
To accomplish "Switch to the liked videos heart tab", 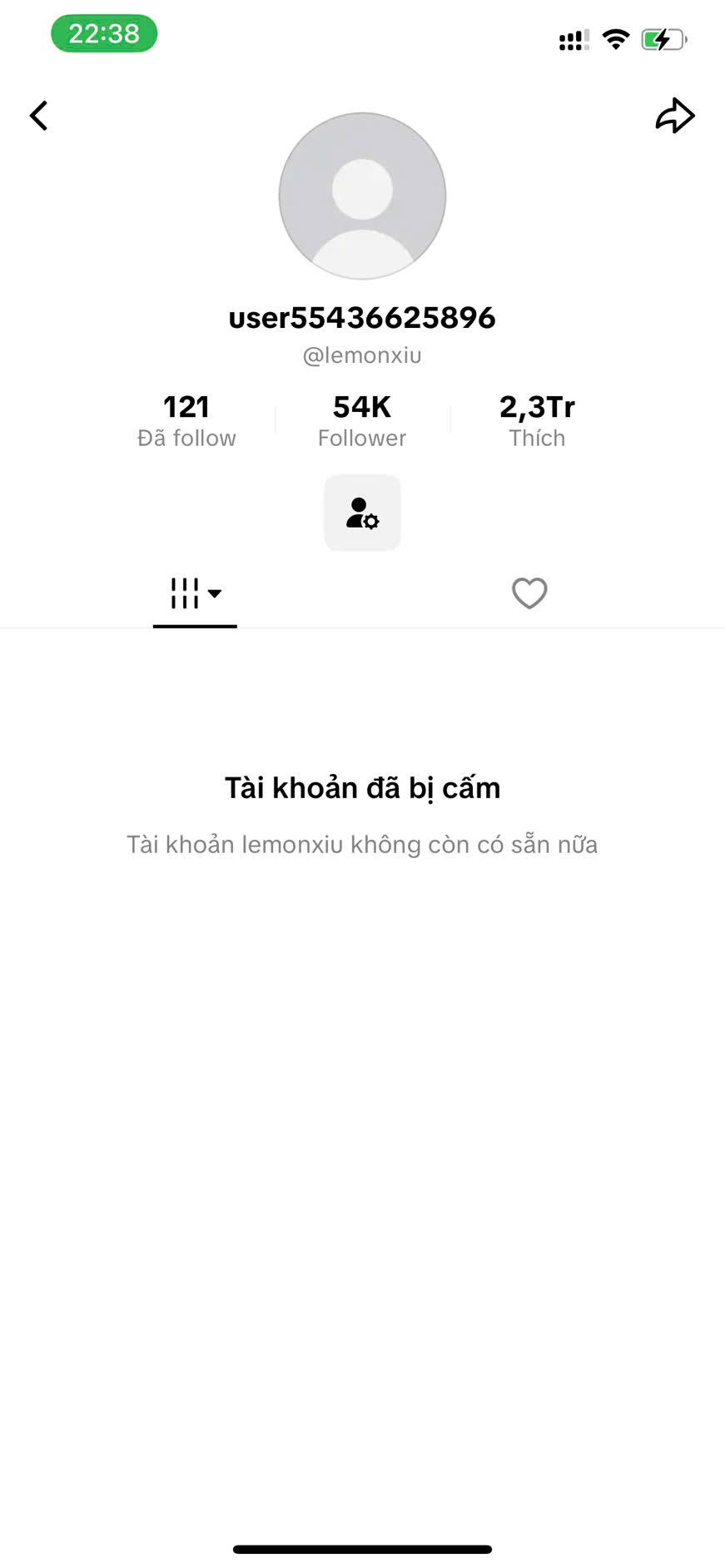I will [529, 593].
